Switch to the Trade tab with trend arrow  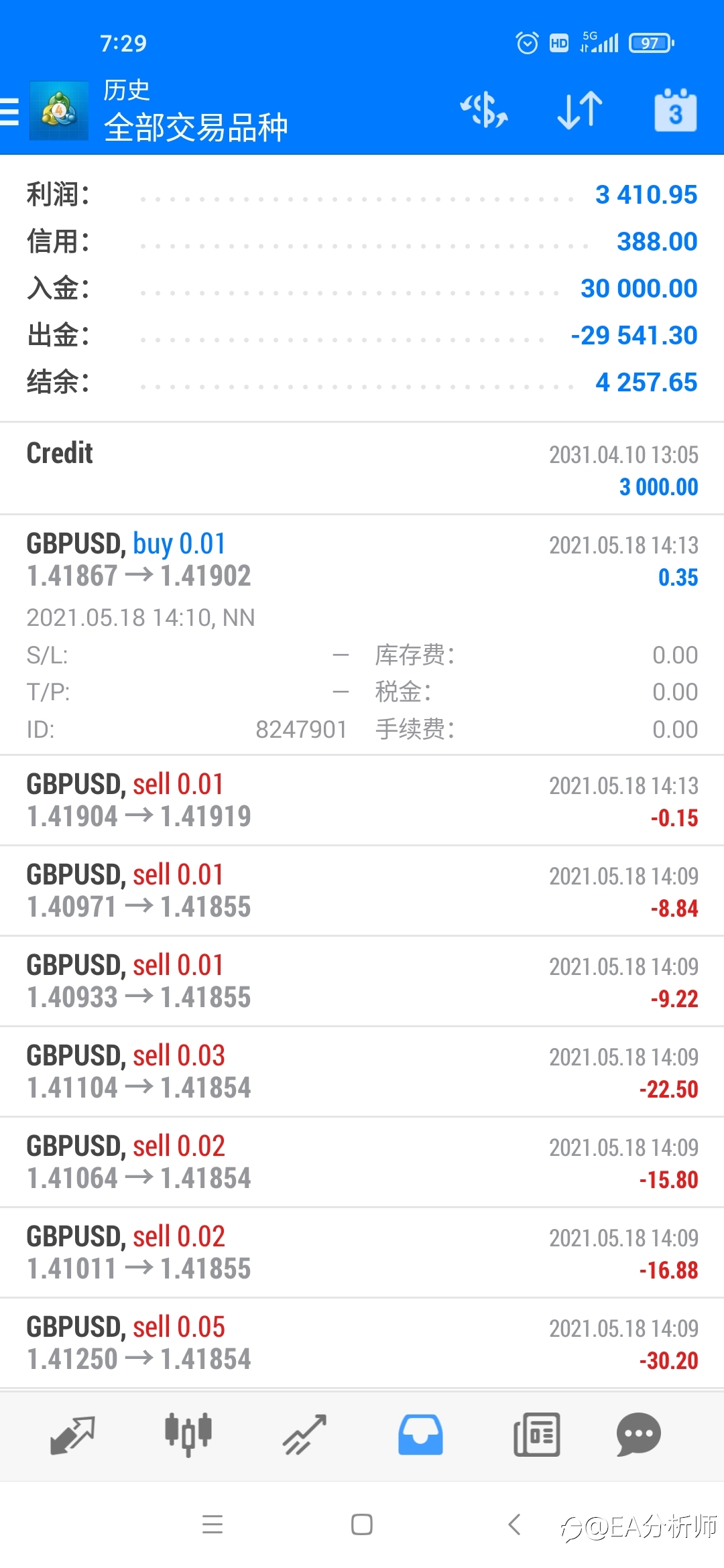304,1435
